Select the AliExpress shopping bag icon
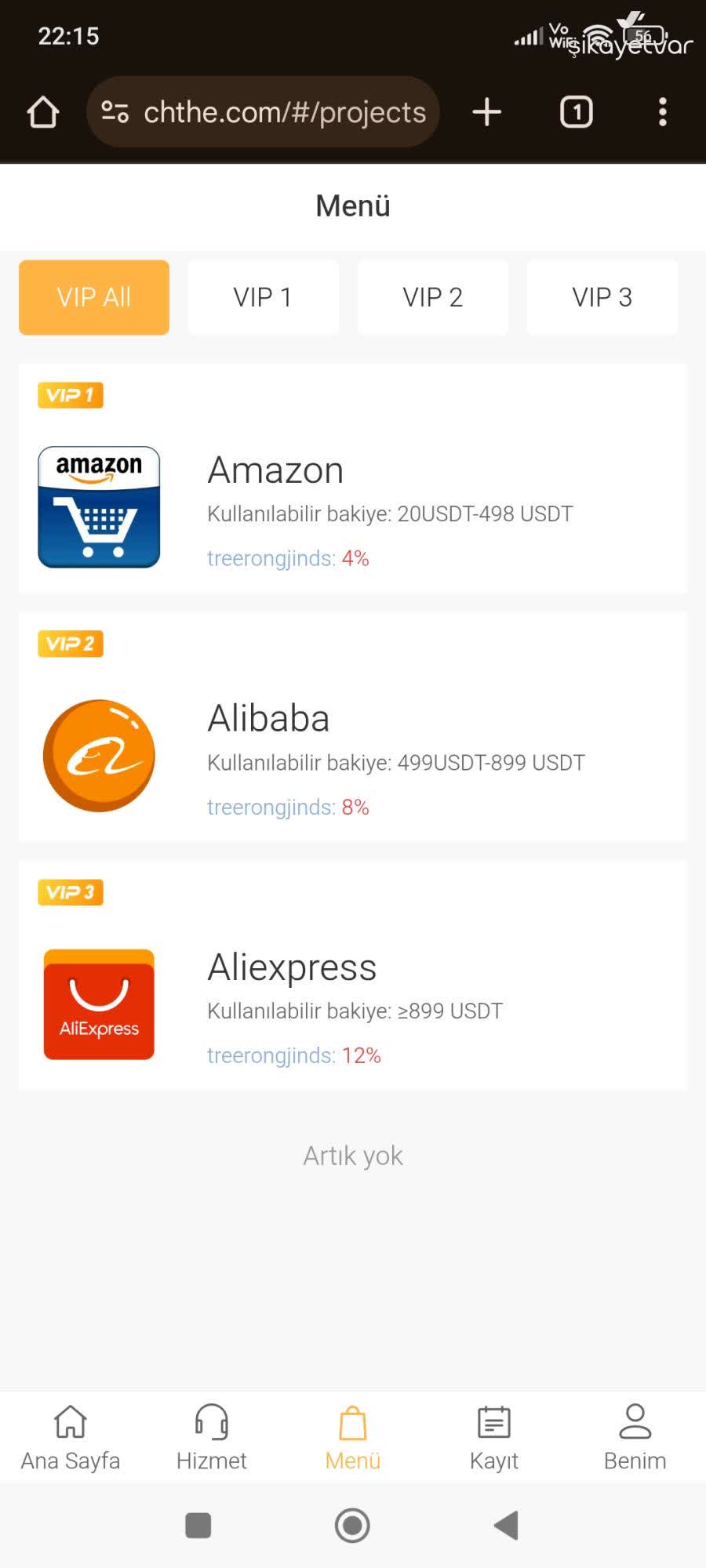The height and width of the screenshot is (1568, 706). pyautogui.click(x=98, y=1004)
